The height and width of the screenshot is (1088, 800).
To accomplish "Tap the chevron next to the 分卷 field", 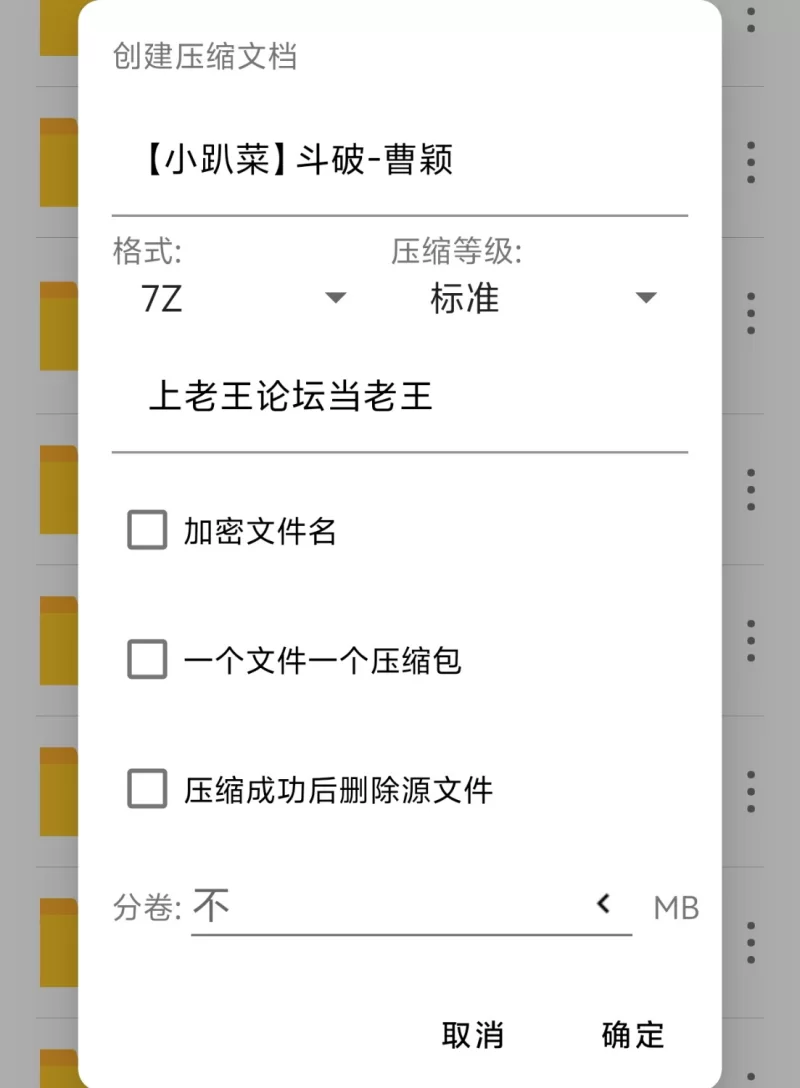I will click(603, 903).
